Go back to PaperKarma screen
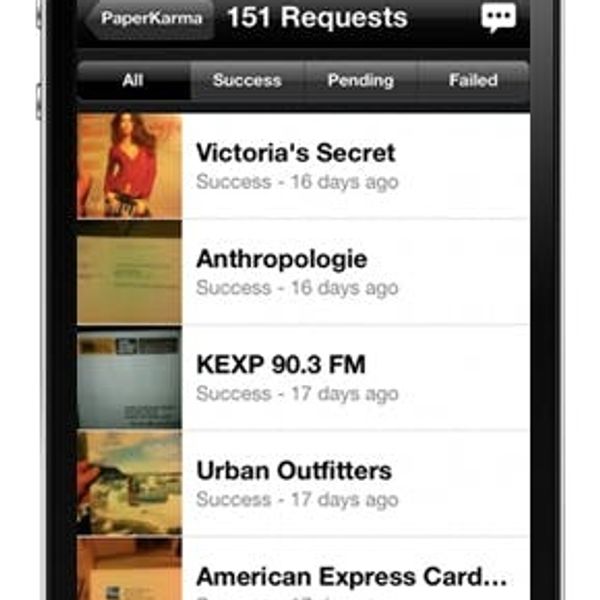 tap(150, 19)
